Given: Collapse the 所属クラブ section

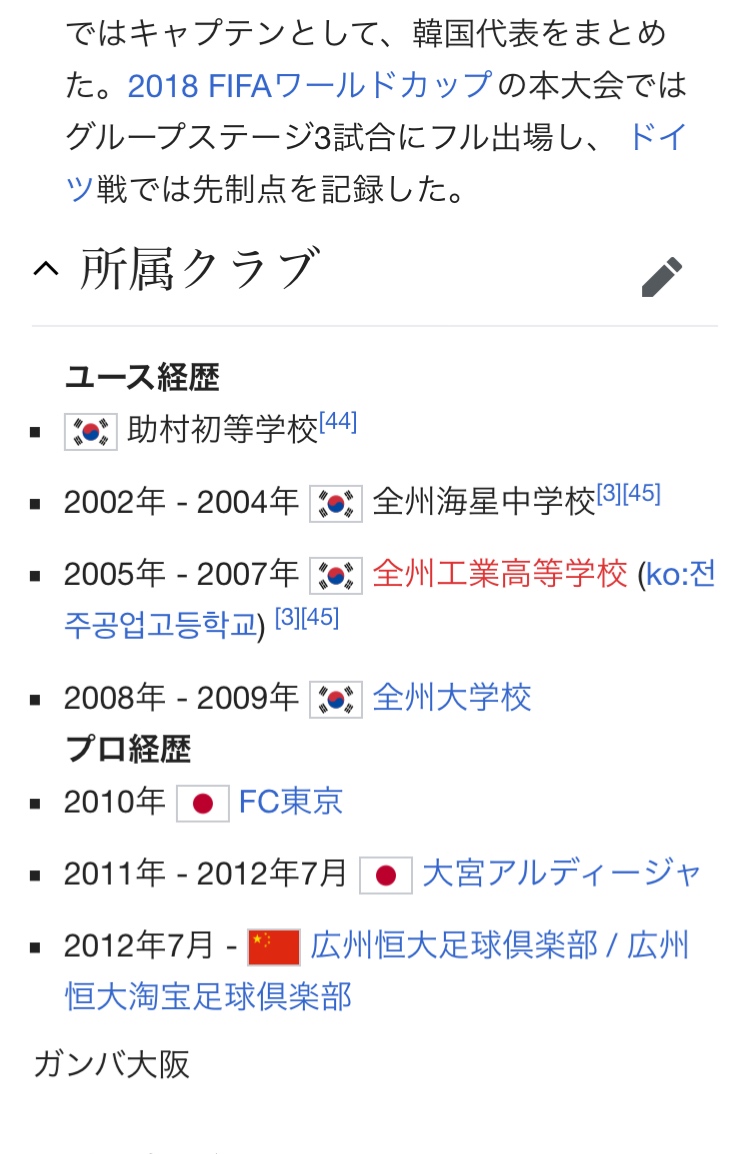Looking at the screenshot, I should pyautogui.click(x=47, y=270).
